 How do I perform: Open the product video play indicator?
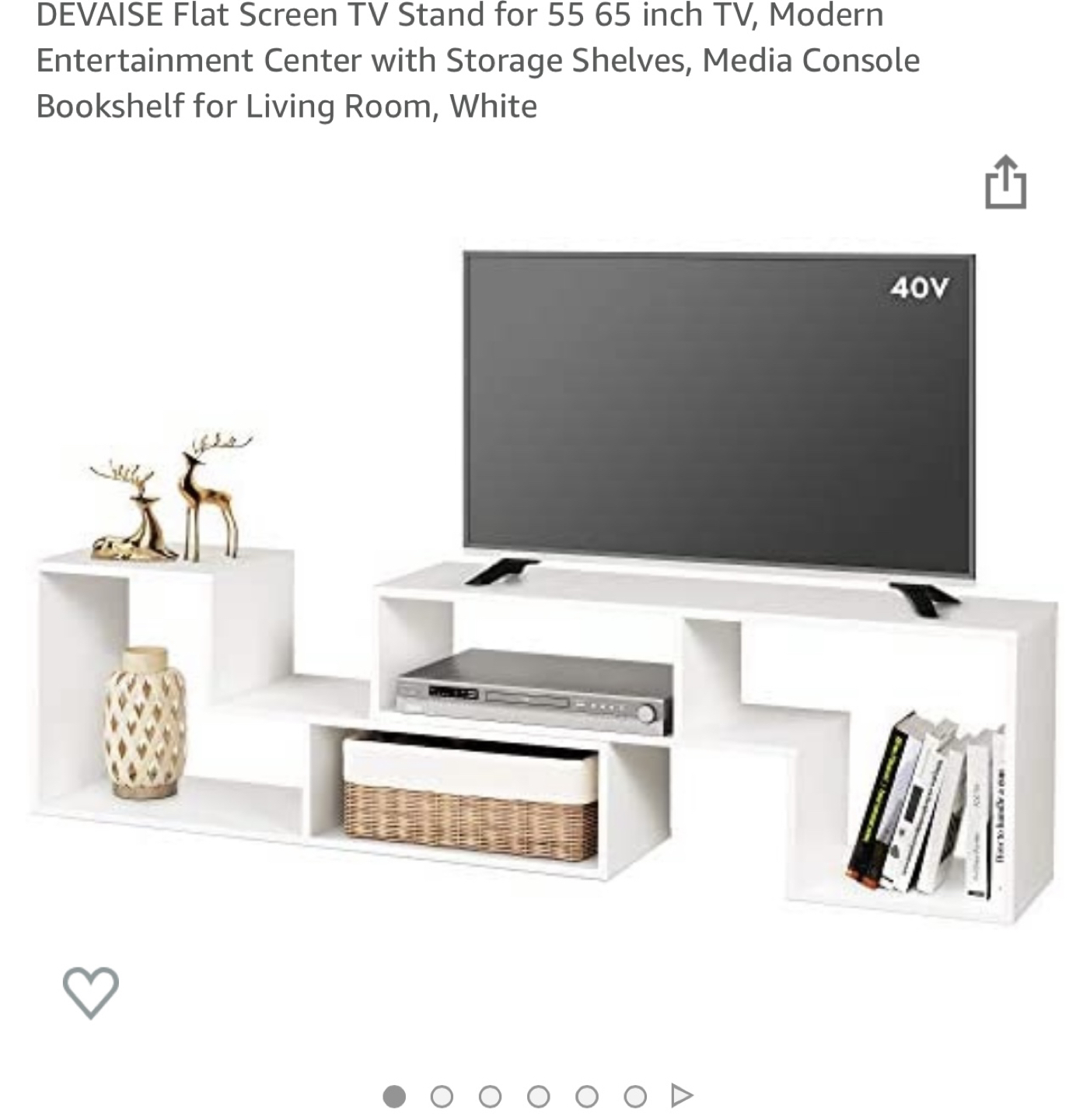[x=682, y=1095]
